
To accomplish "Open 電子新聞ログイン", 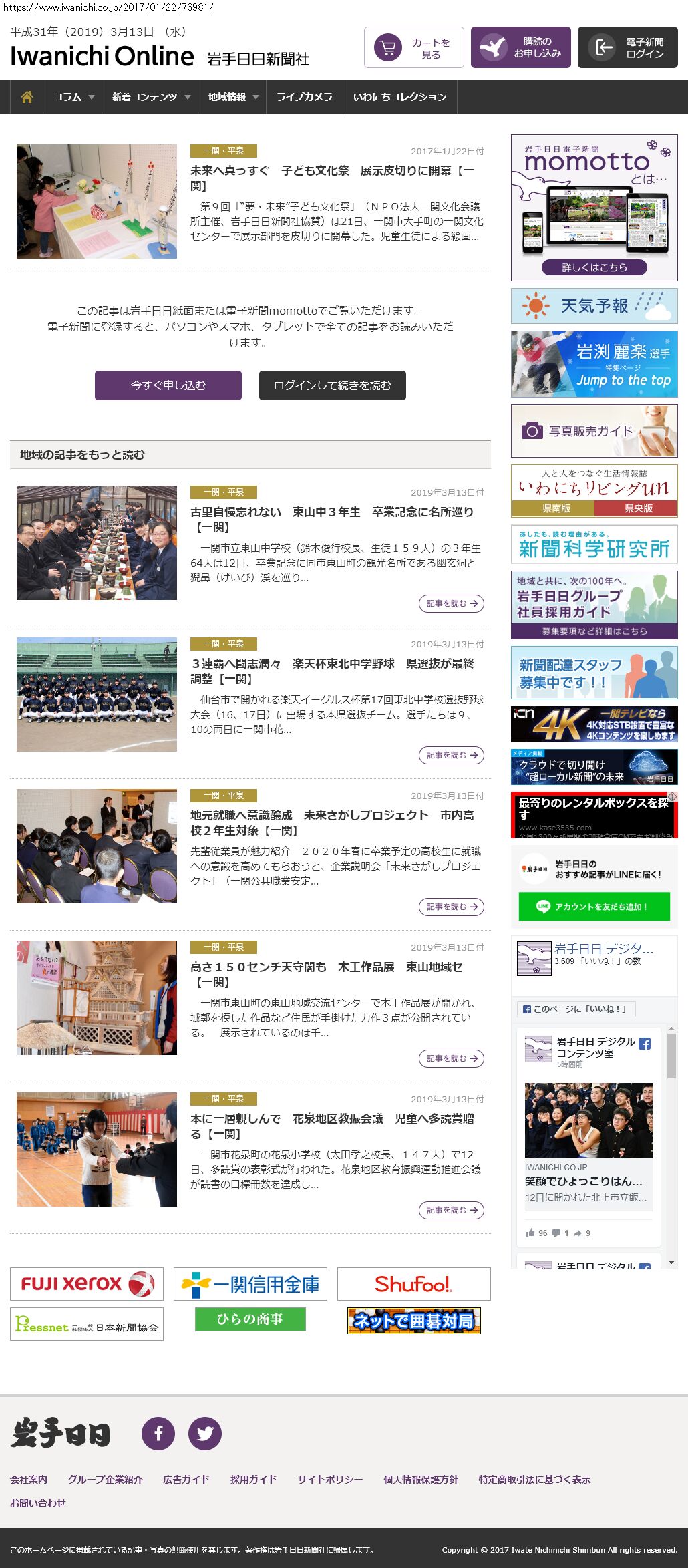I will pos(628,47).
